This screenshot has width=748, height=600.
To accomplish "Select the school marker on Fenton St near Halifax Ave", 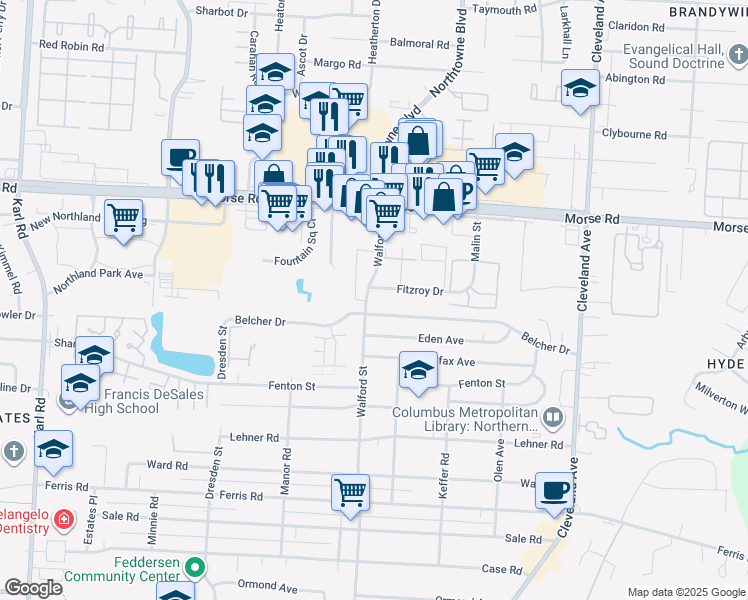I will (x=418, y=371).
